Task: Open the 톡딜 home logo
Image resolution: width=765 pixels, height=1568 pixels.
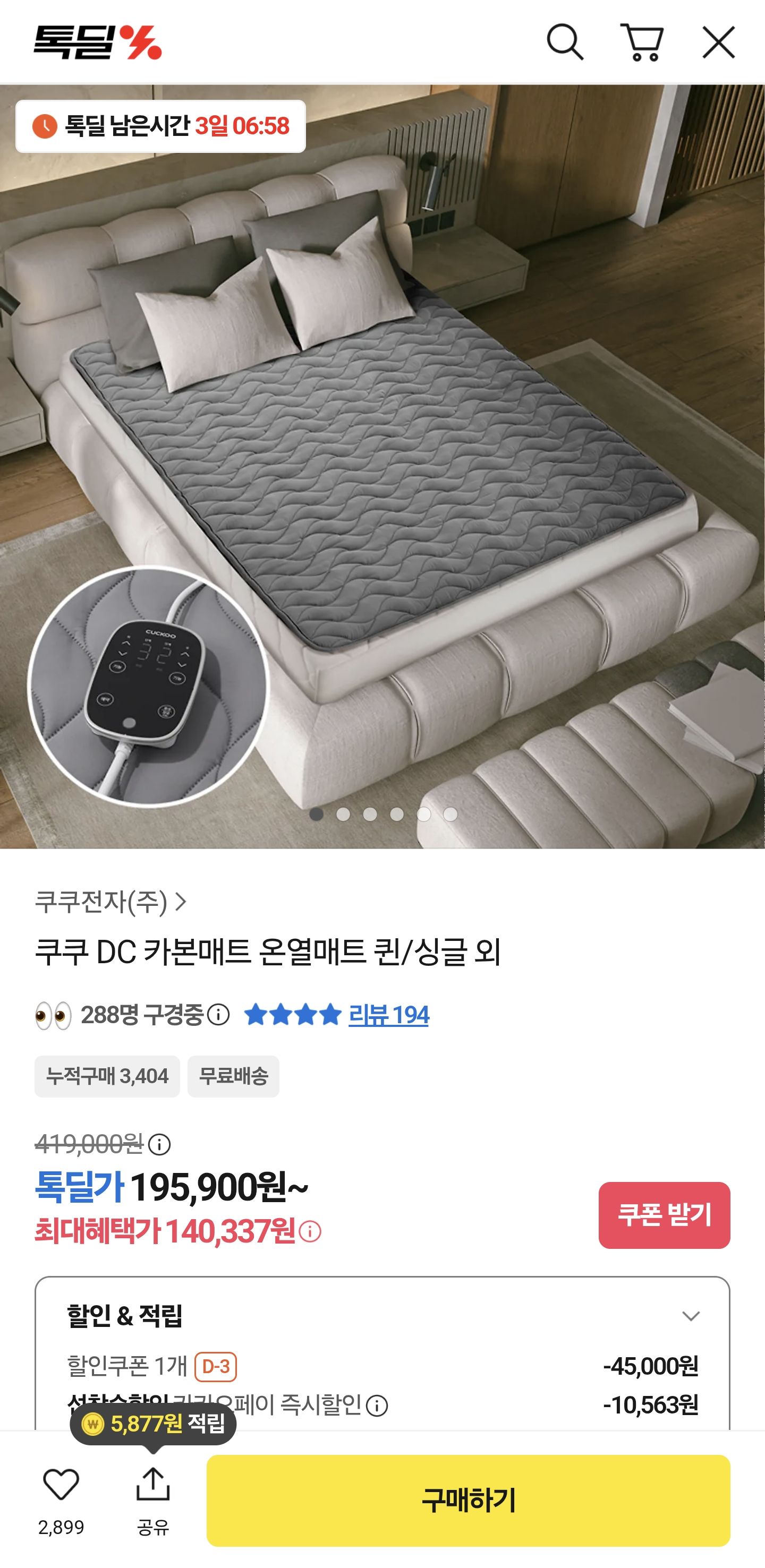Action: [97, 42]
